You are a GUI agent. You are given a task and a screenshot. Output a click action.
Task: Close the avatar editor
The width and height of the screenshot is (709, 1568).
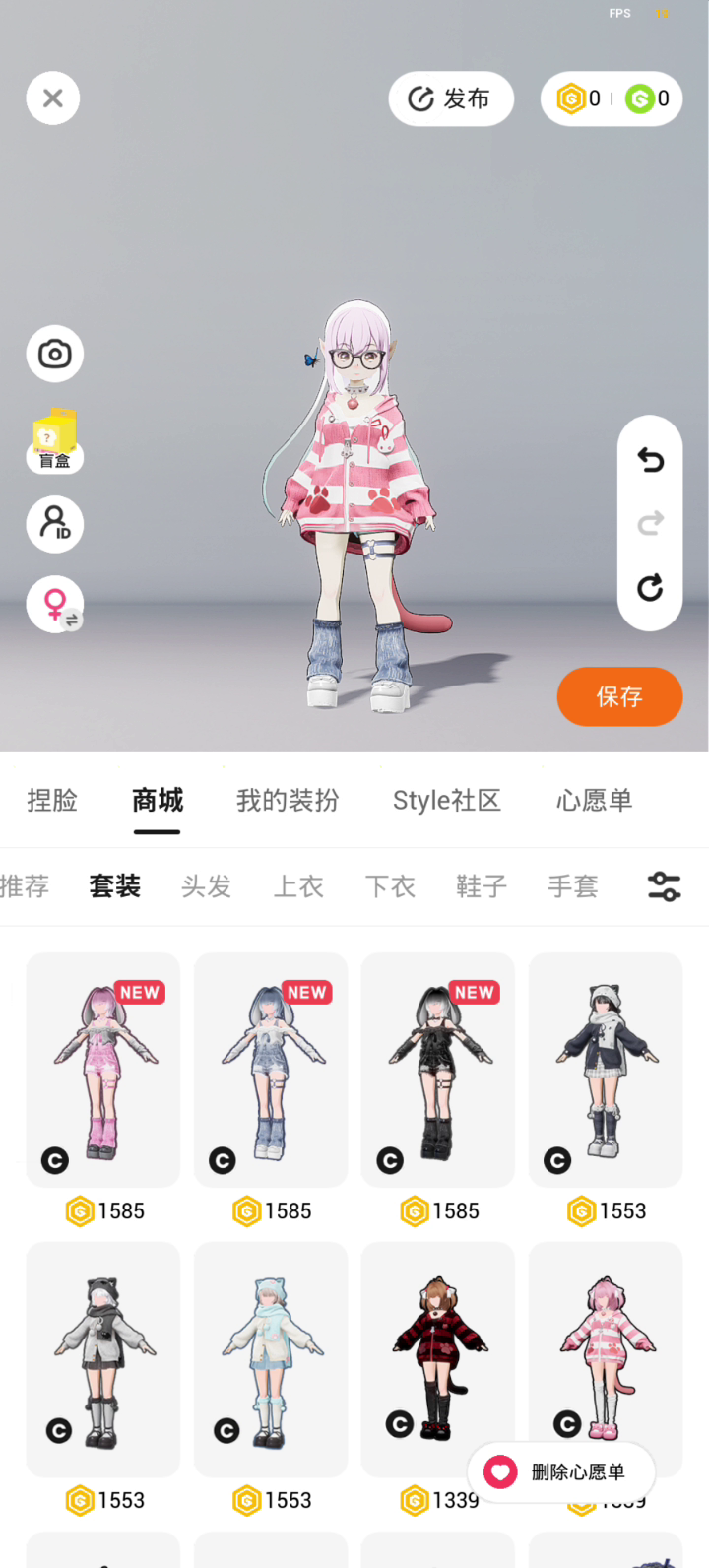point(53,98)
